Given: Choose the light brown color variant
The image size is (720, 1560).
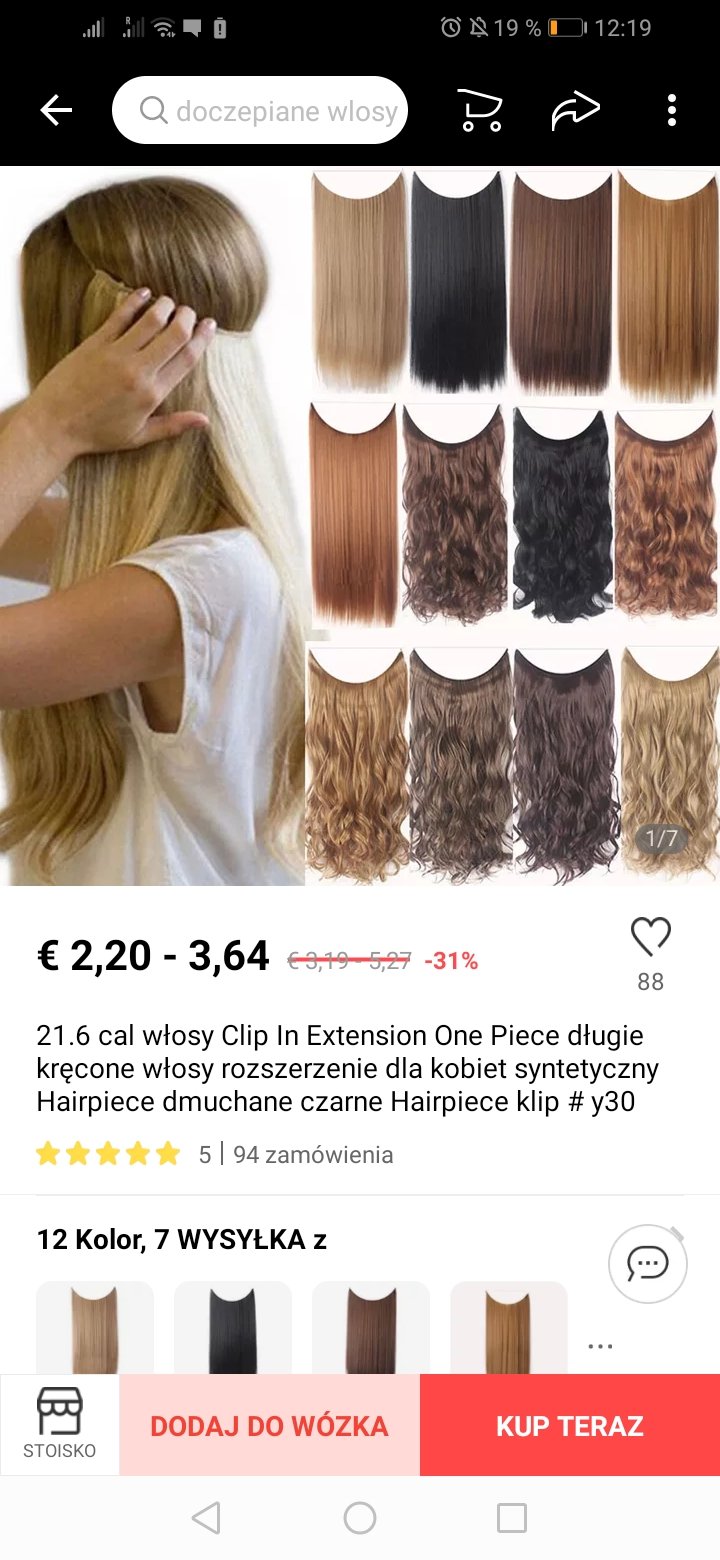Looking at the screenshot, I should (508, 1328).
